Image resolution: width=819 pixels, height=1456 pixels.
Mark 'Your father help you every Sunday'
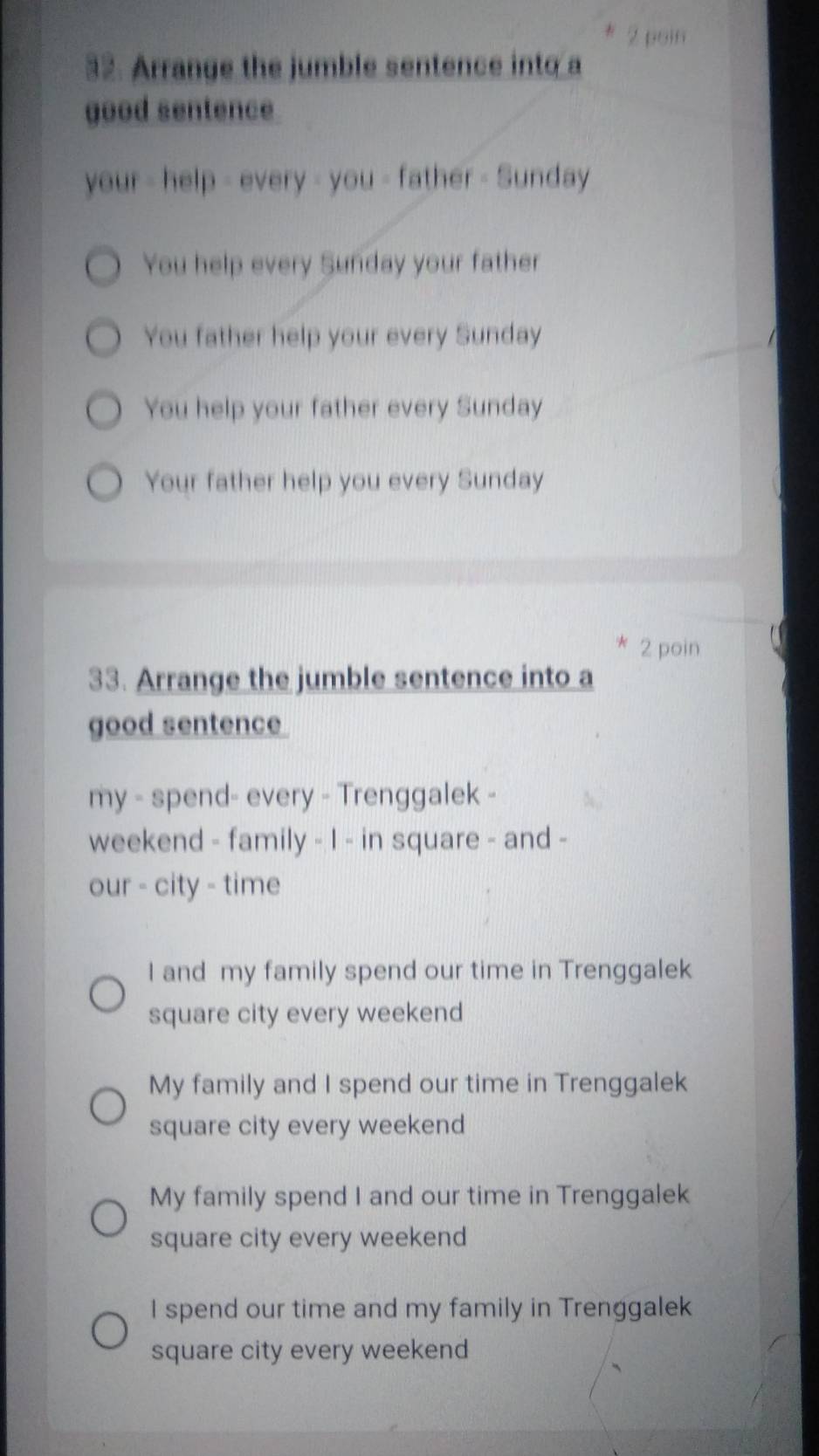[104, 484]
